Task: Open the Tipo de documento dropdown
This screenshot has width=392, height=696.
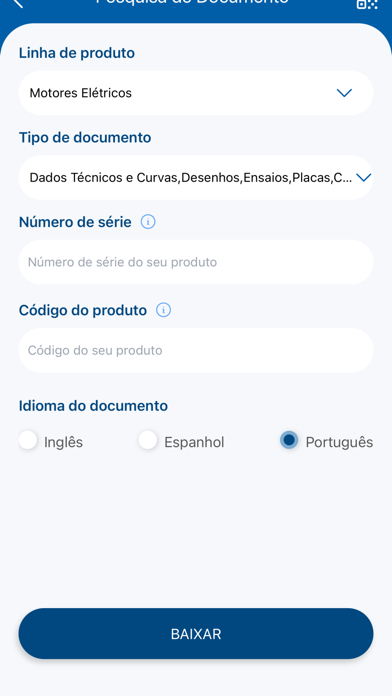Action: [196, 178]
